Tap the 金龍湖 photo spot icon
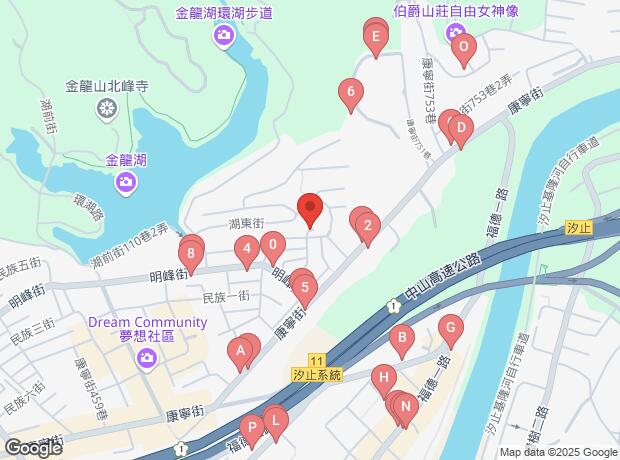 click(x=126, y=181)
